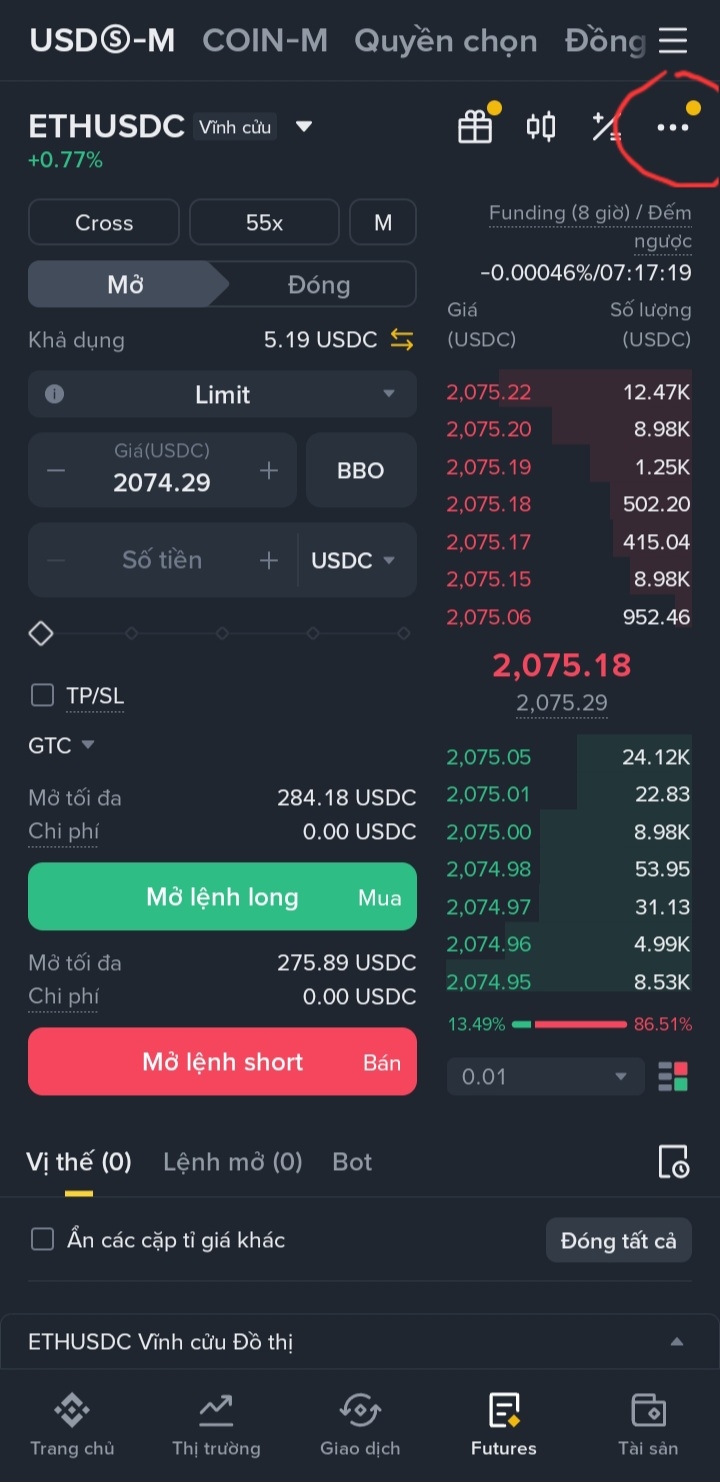
Task: Adjust the 55x leverage
Action: pos(264,223)
